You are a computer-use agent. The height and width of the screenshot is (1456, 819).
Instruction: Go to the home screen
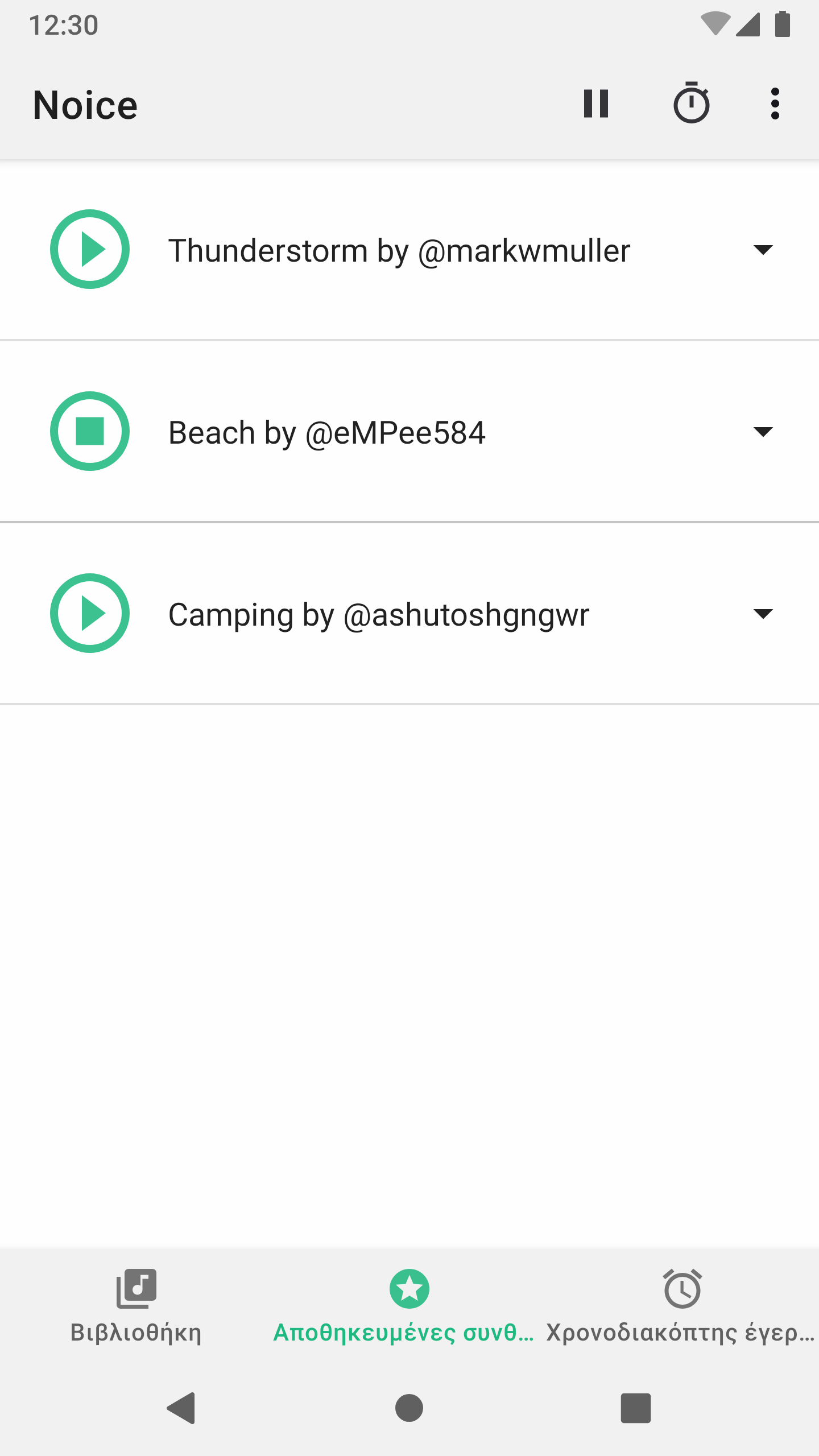(x=409, y=1408)
